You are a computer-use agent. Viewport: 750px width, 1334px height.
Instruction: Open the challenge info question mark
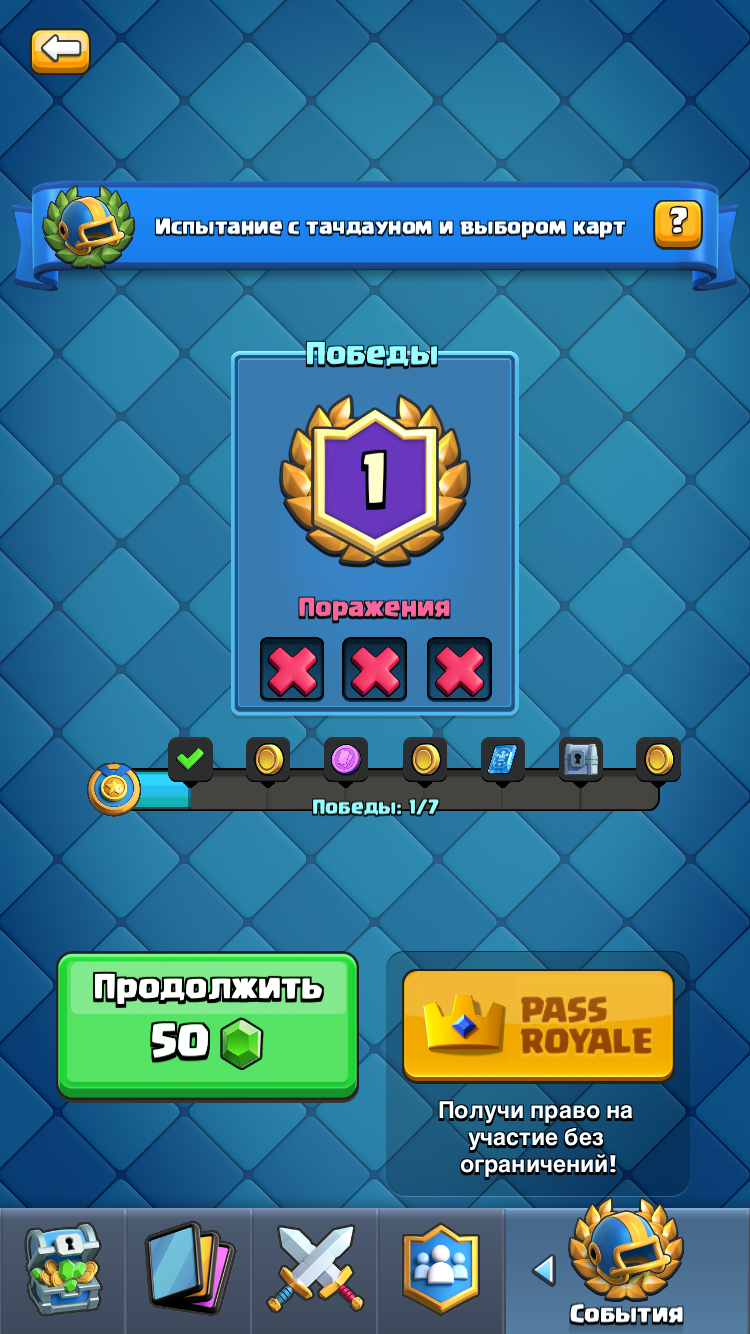click(677, 224)
